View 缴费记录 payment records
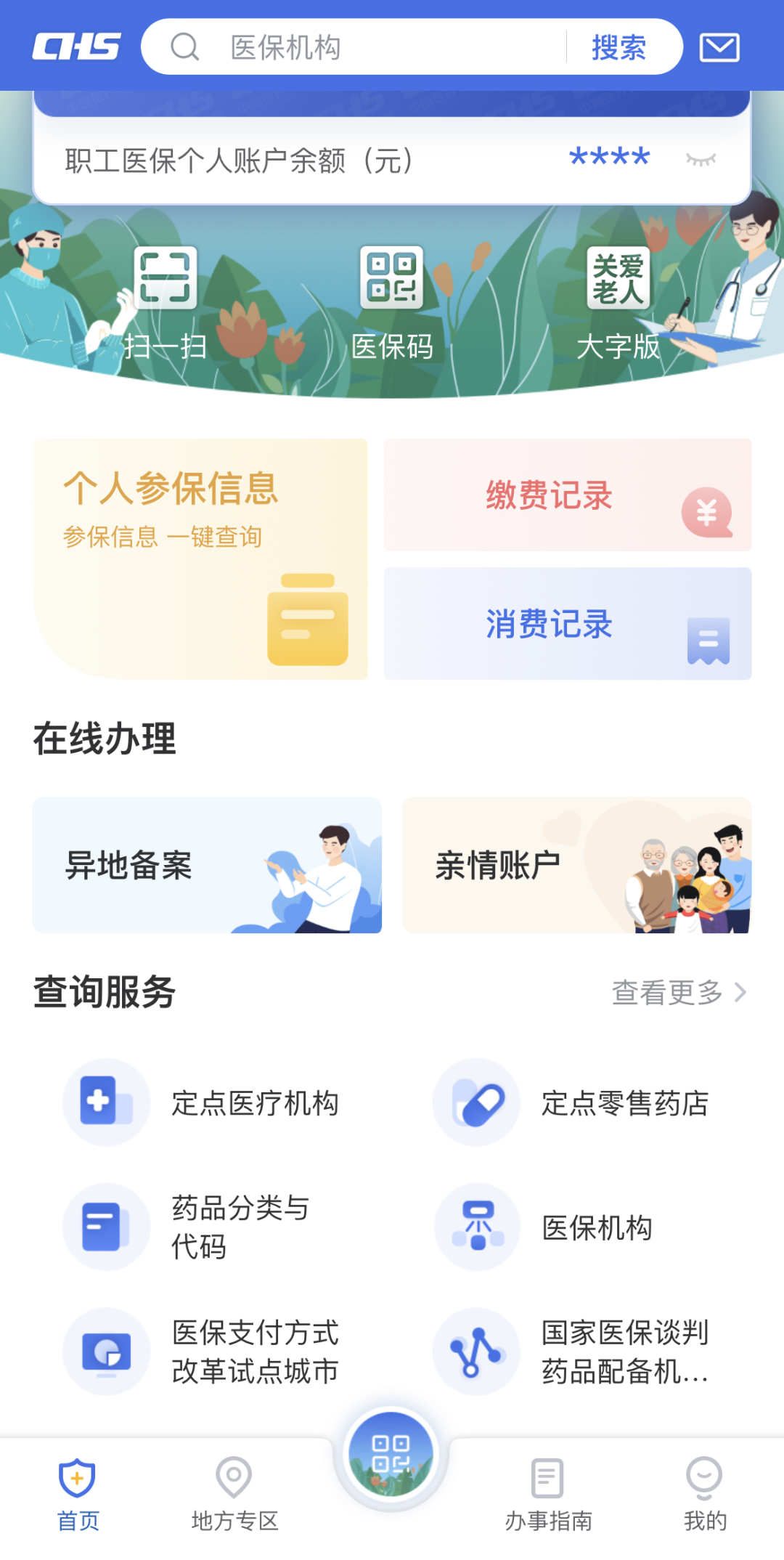This screenshot has width=784, height=1560. (567, 495)
